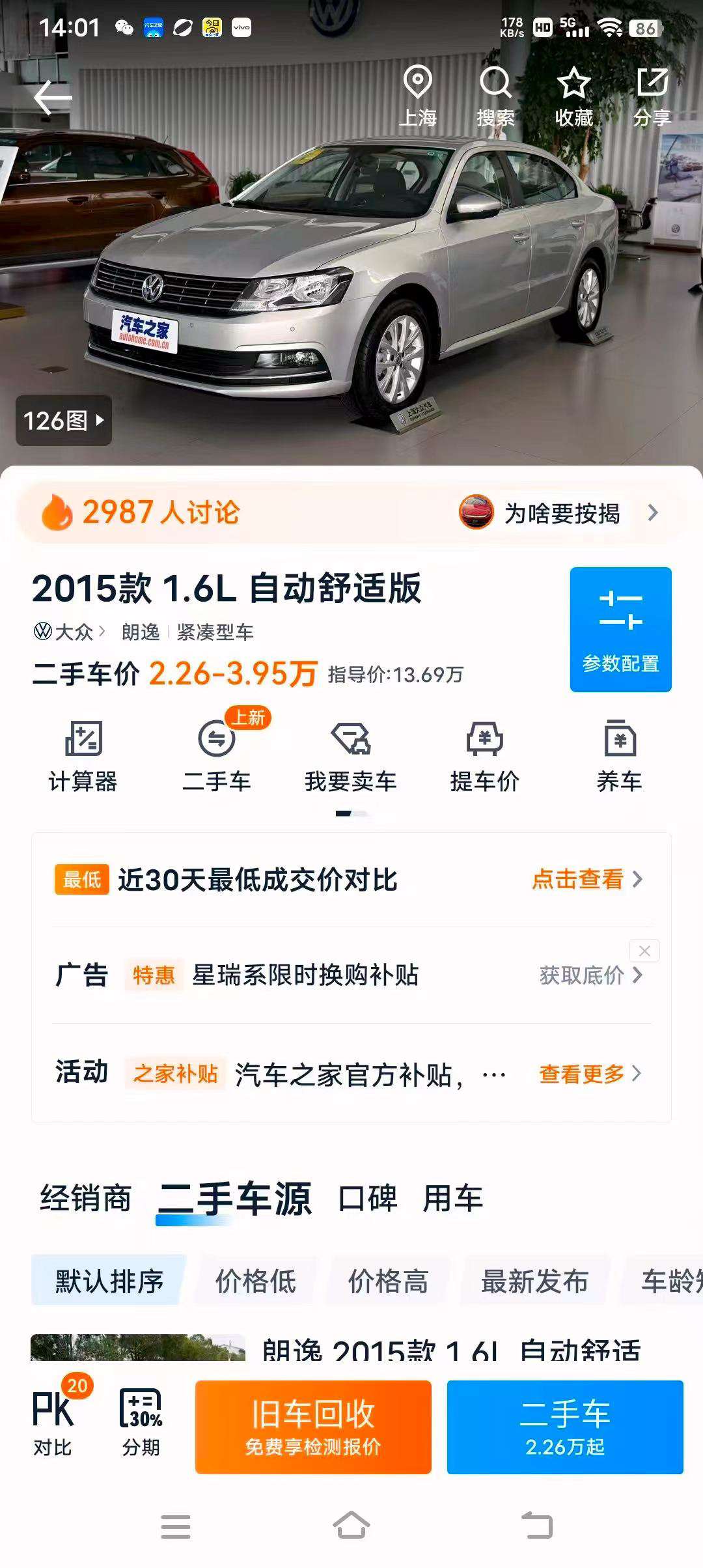The width and height of the screenshot is (703, 1568).
Task: Open 搜索 in the top bar
Action: [495, 96]
